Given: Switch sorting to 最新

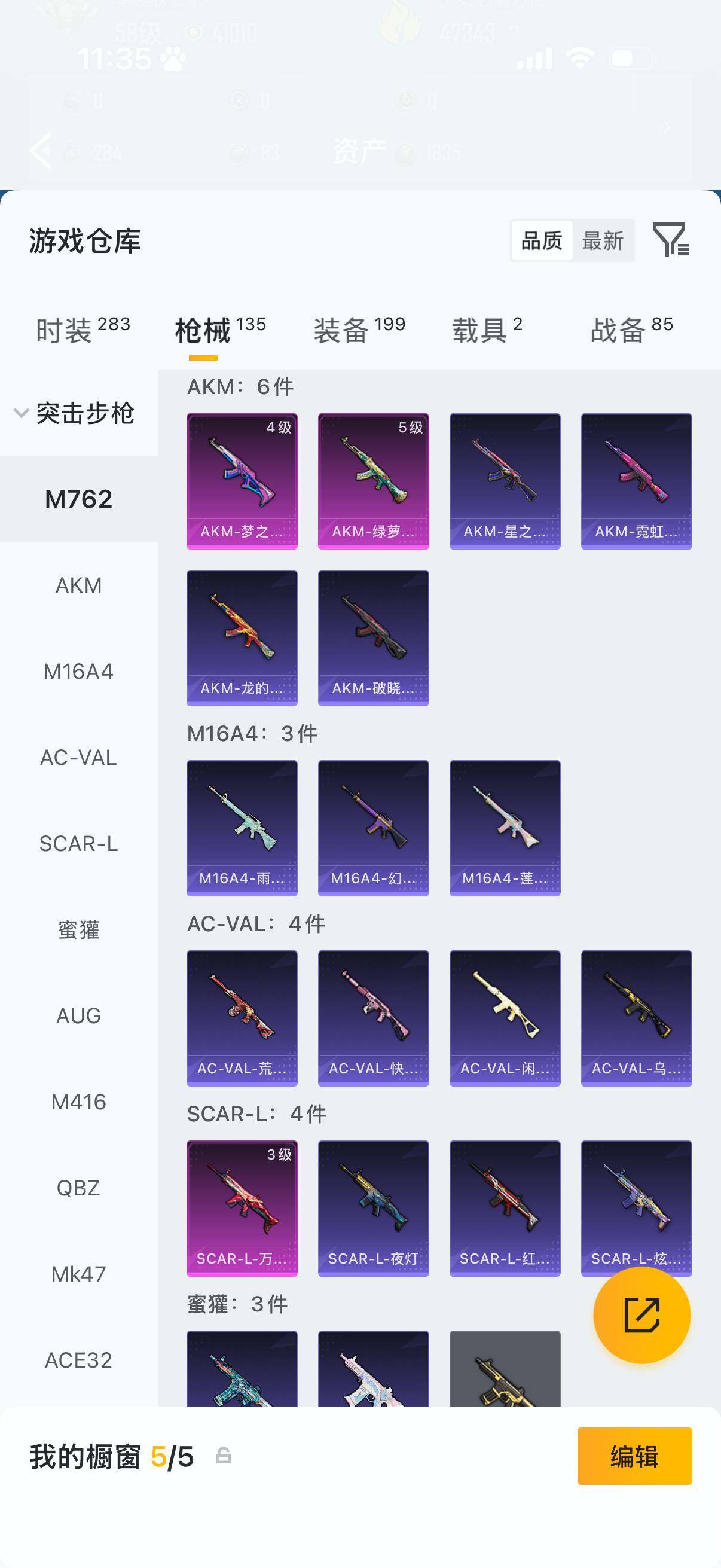Looking at the screenshot, I should 603,241.
